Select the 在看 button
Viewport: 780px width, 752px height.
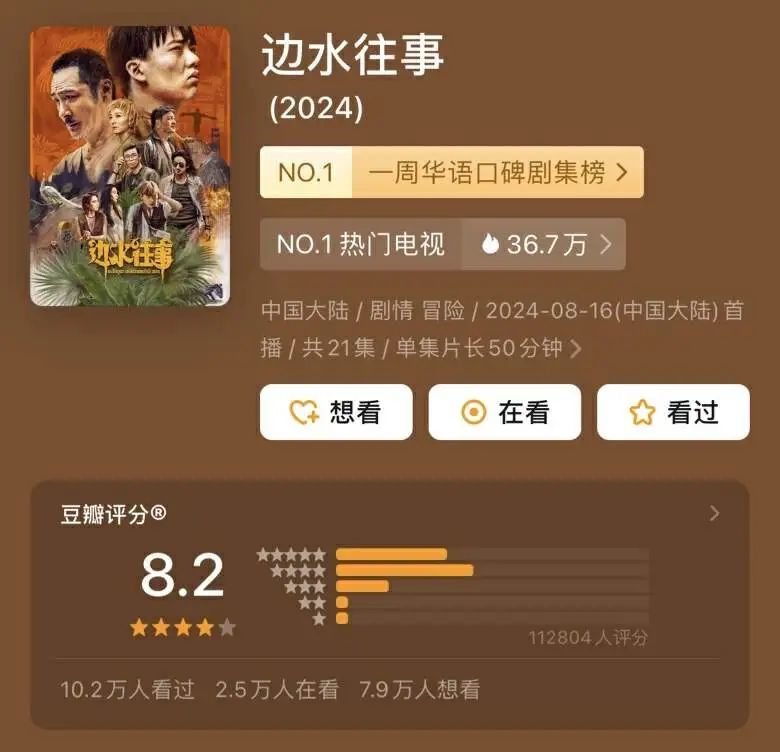(x=505, y=412)
